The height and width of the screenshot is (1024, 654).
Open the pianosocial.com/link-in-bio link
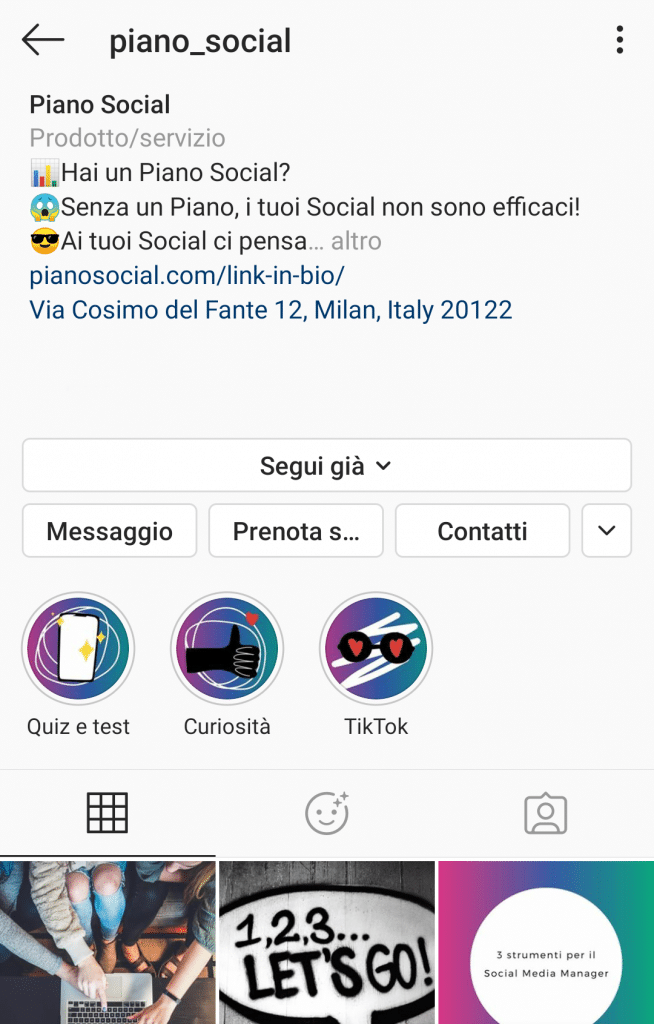click(x=187, y=275)
